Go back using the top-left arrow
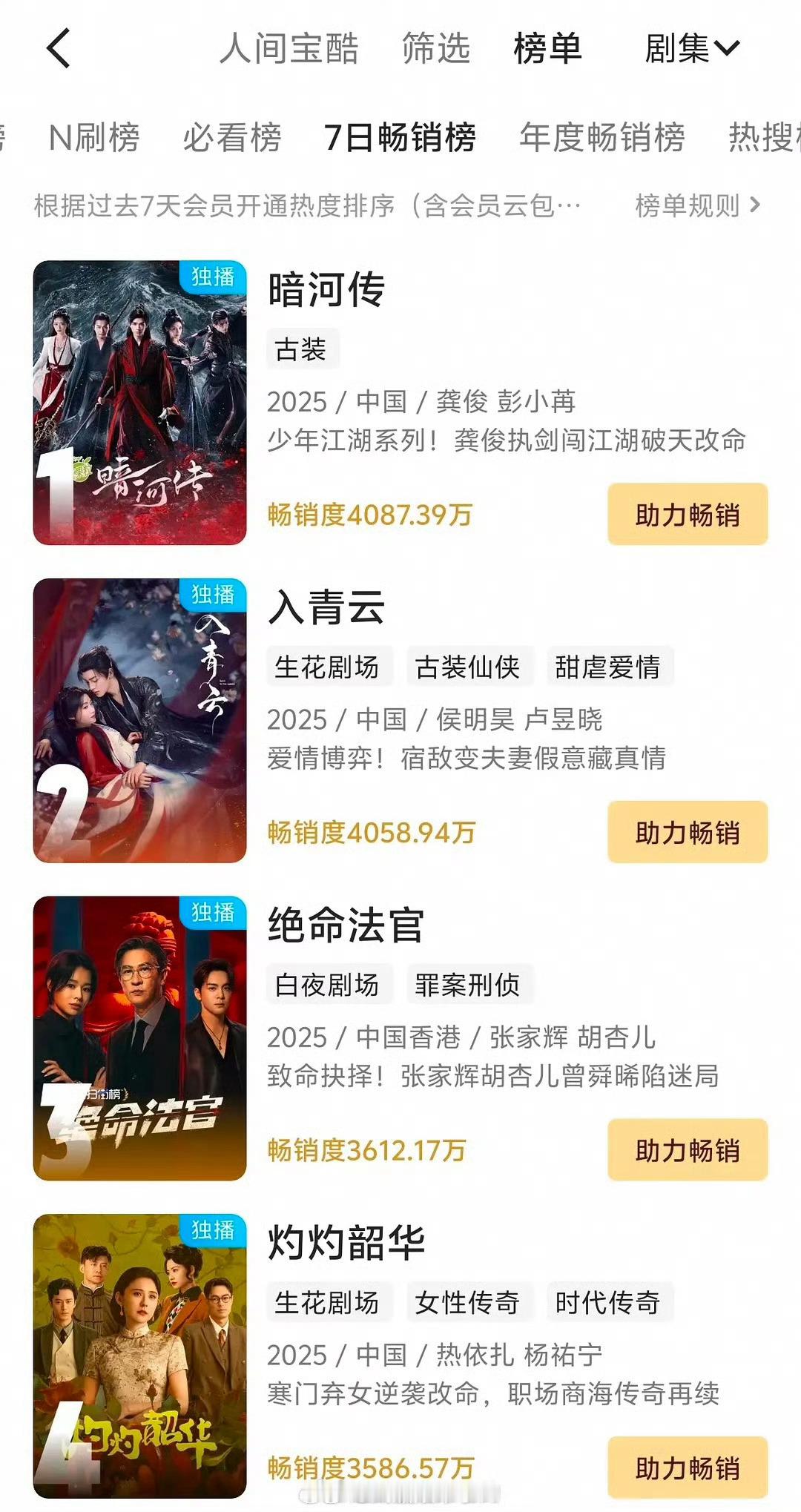 59,49
